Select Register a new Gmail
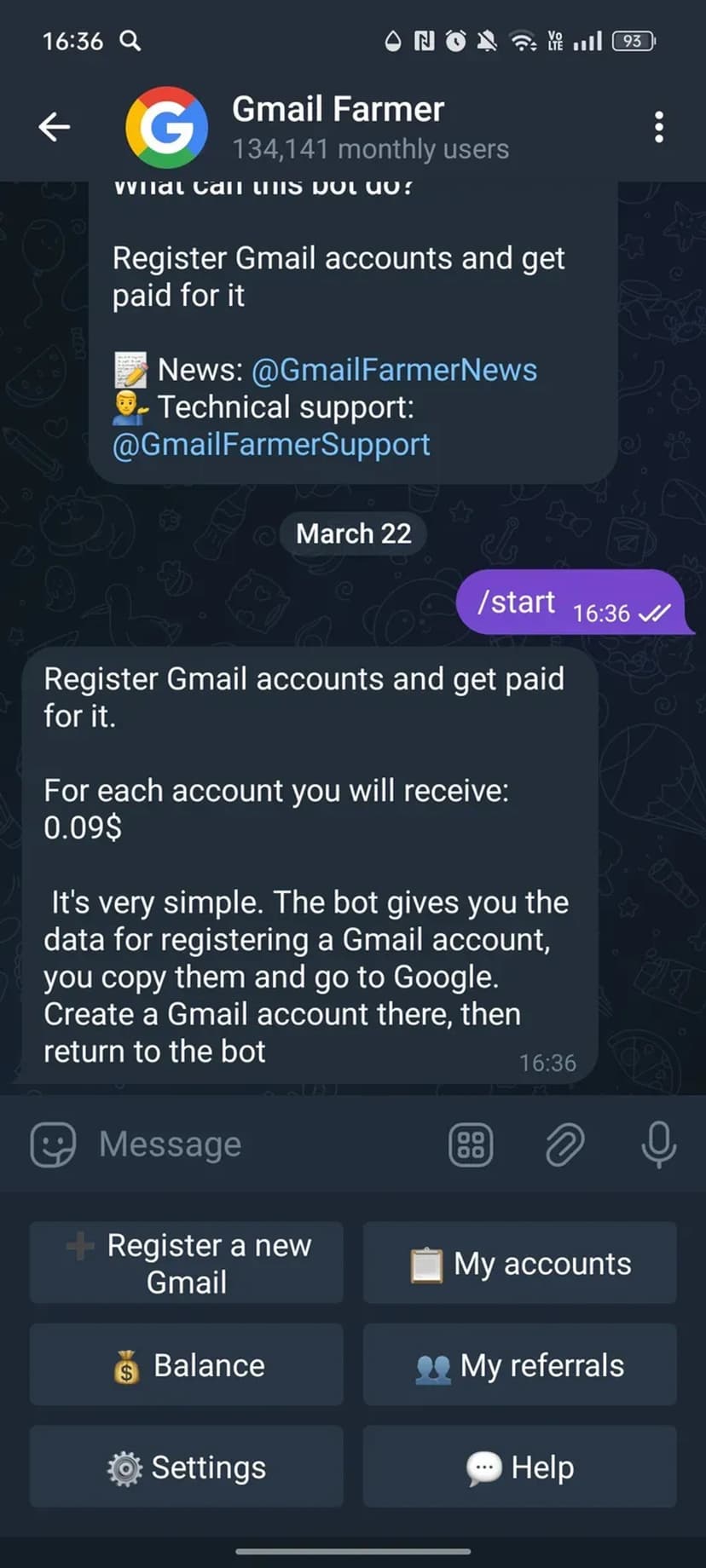The width and height of the screenshot is (706, 1568). (187, 1263)
